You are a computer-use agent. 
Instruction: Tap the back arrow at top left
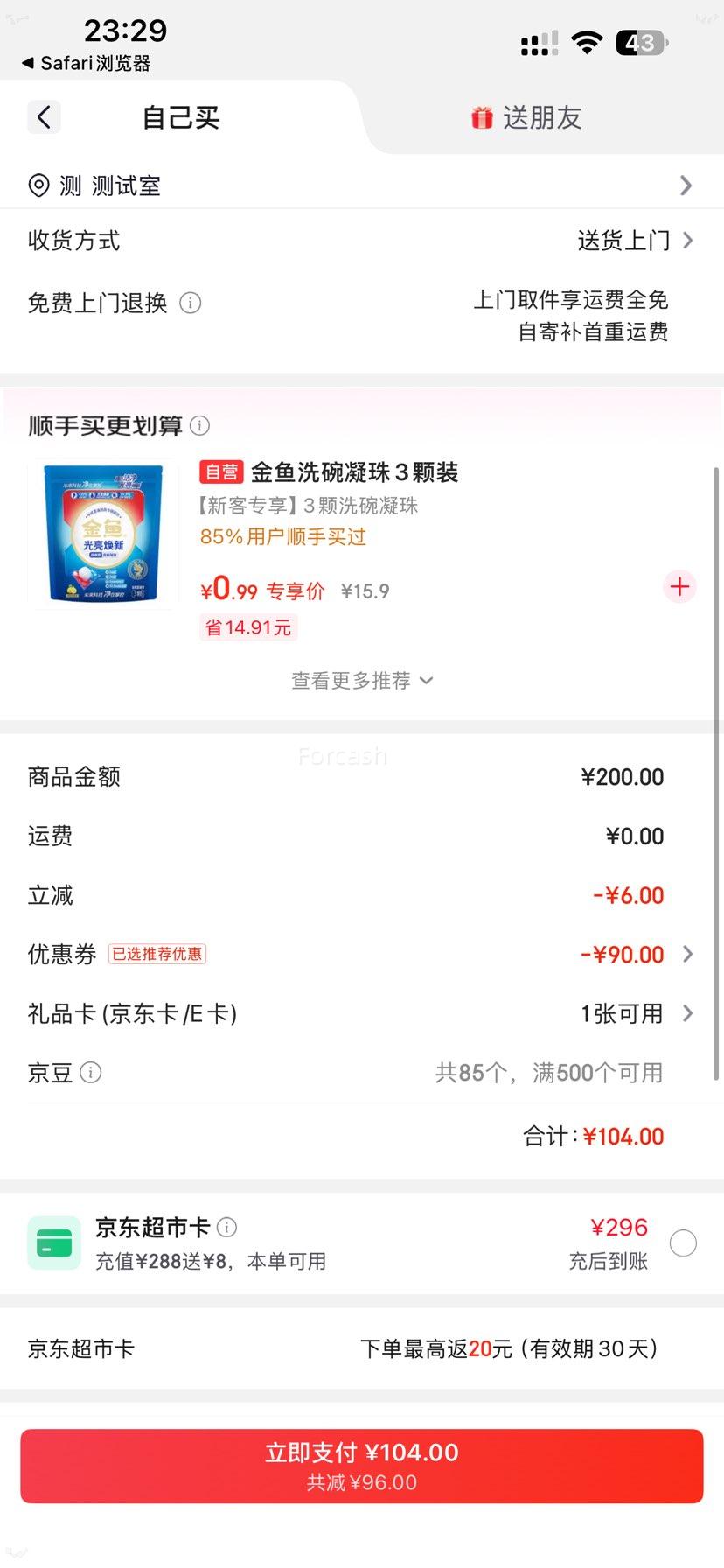coord(44,116)
